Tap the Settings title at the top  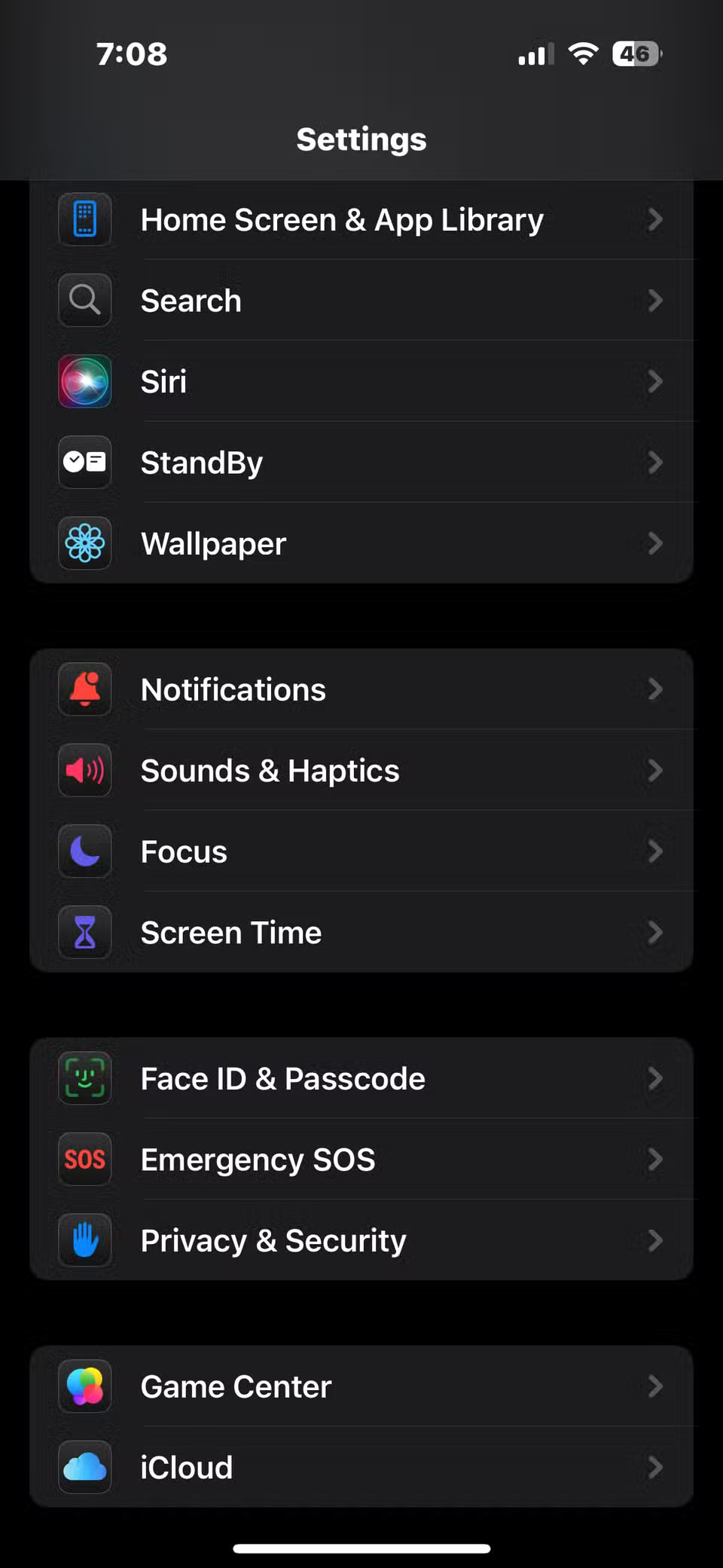[361, 139]
